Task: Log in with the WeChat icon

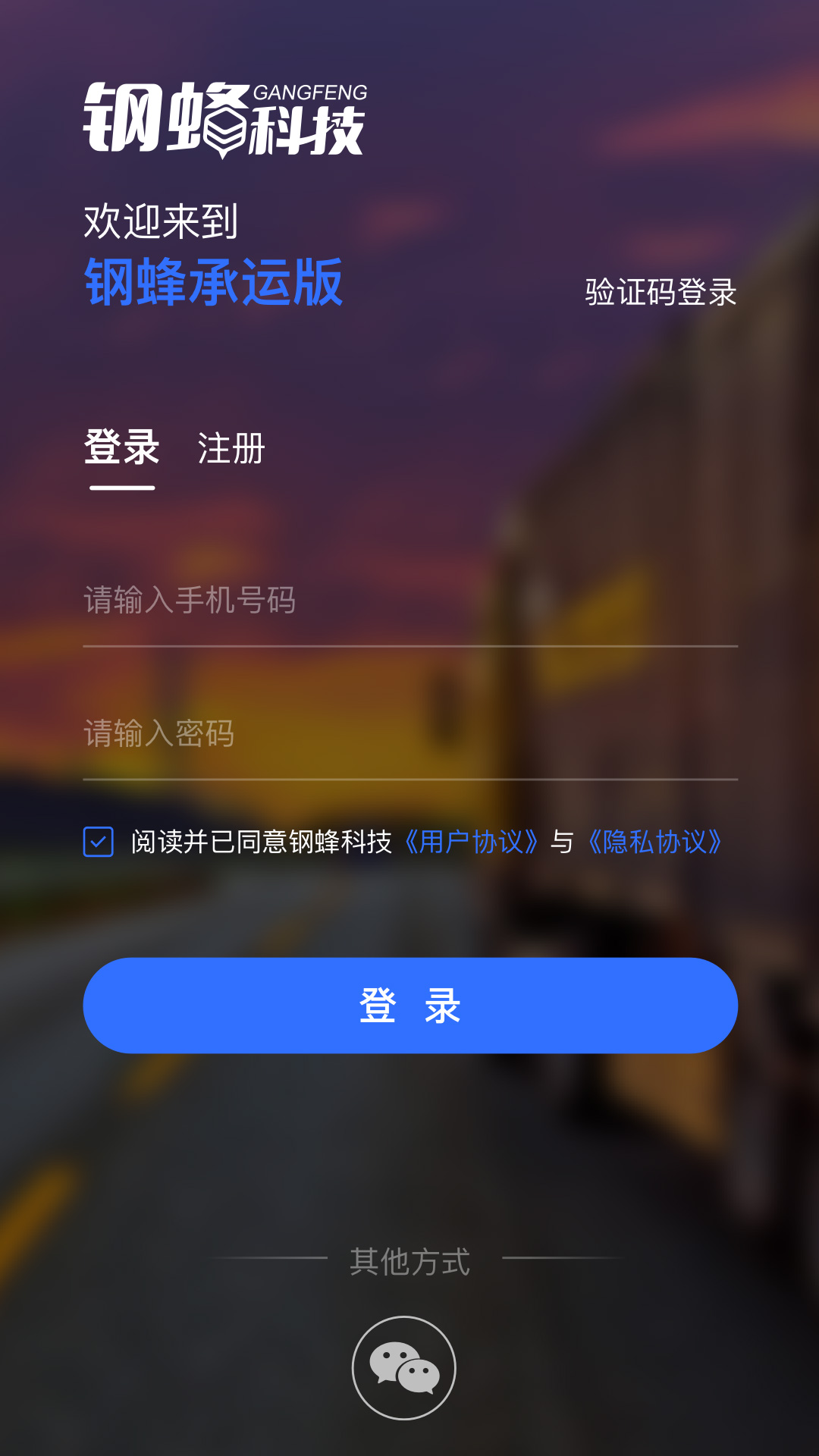Action: 404,1368
